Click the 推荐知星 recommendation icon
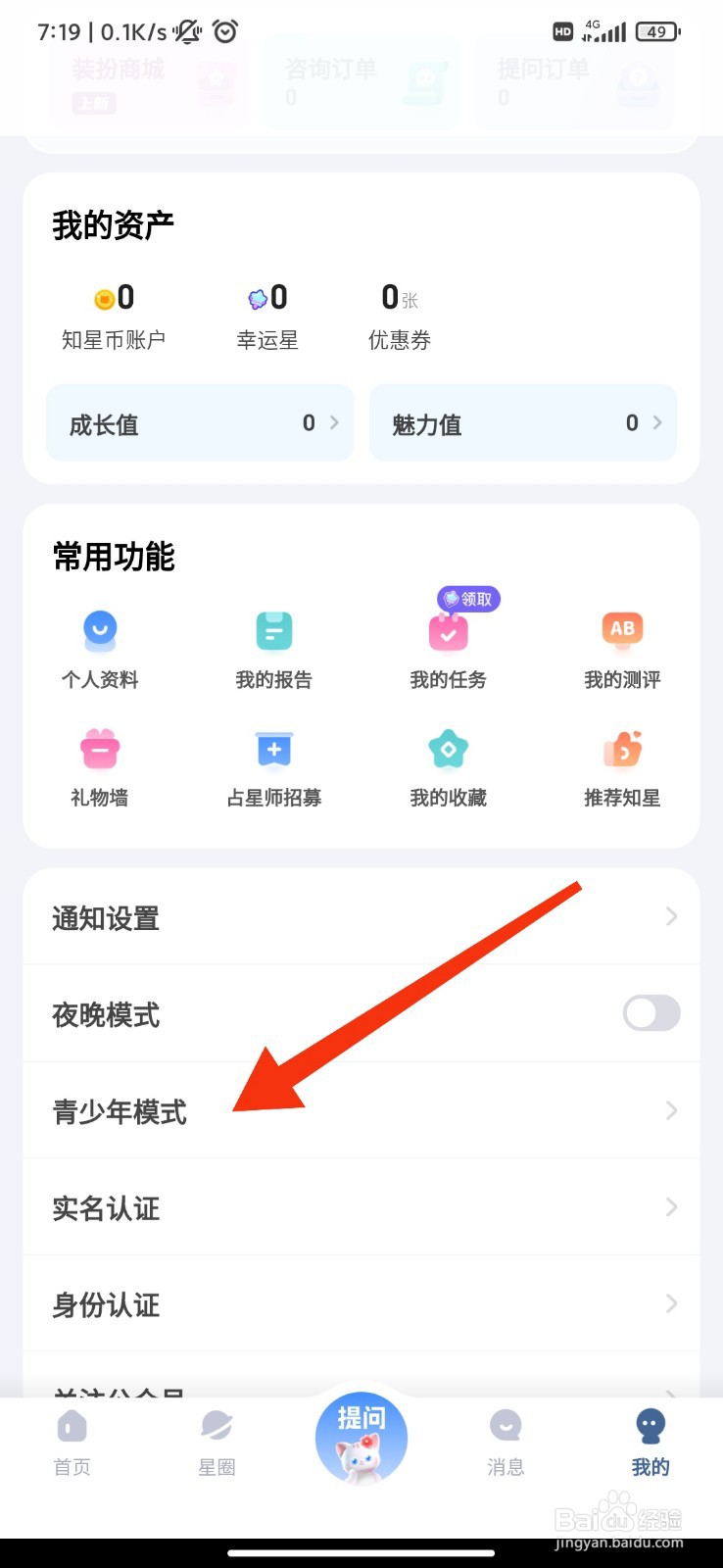 [x=622, y=764]
